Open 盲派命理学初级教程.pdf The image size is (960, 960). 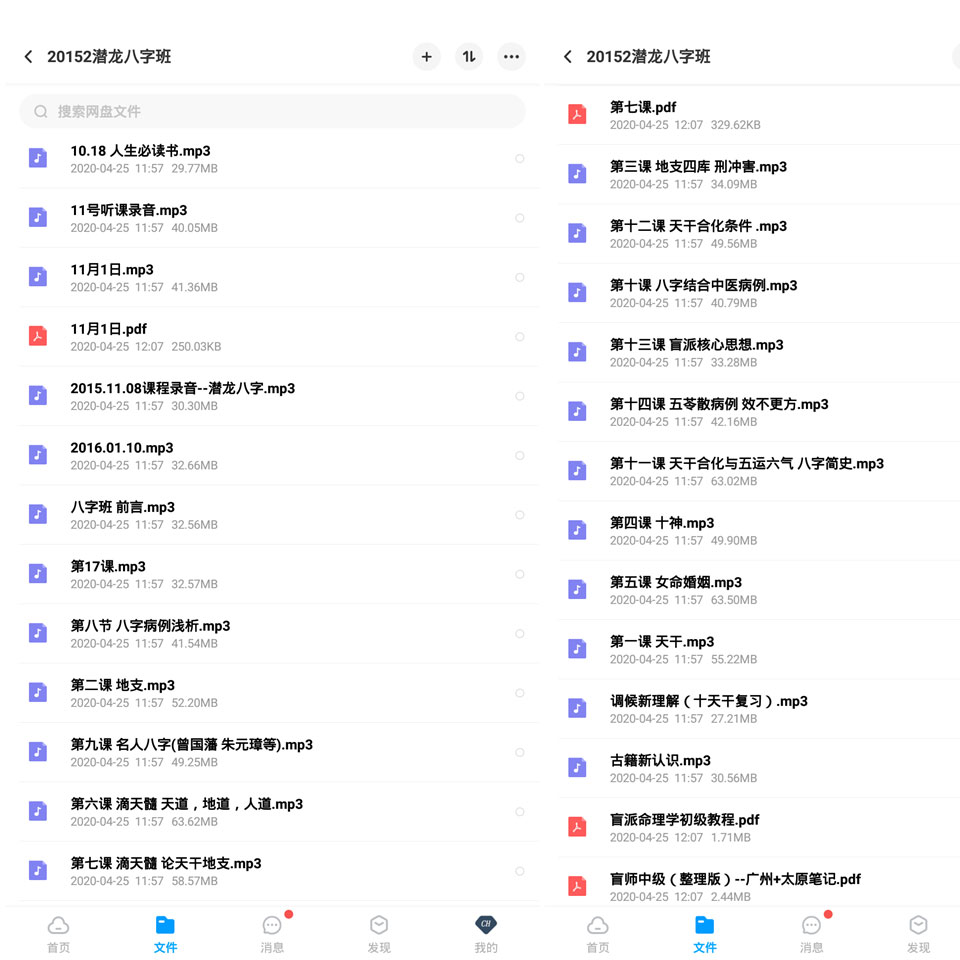(759, 828)
